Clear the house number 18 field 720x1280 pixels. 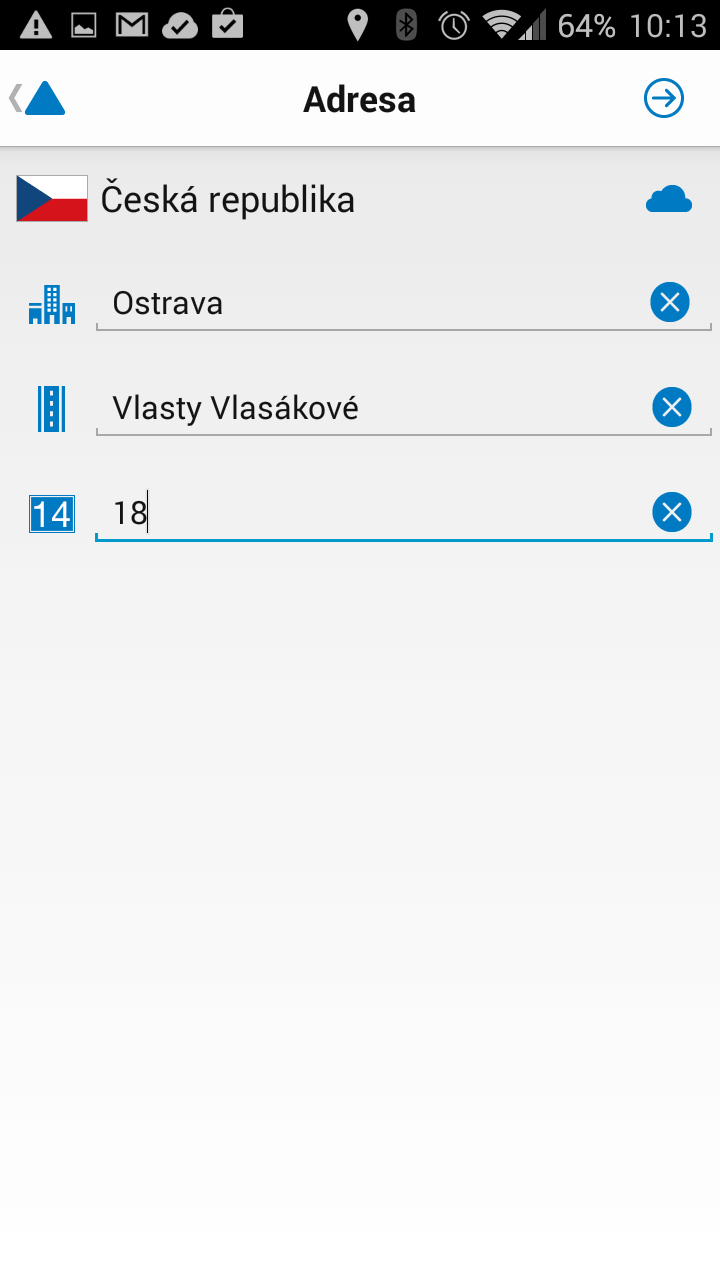click(x=672, y=512)
